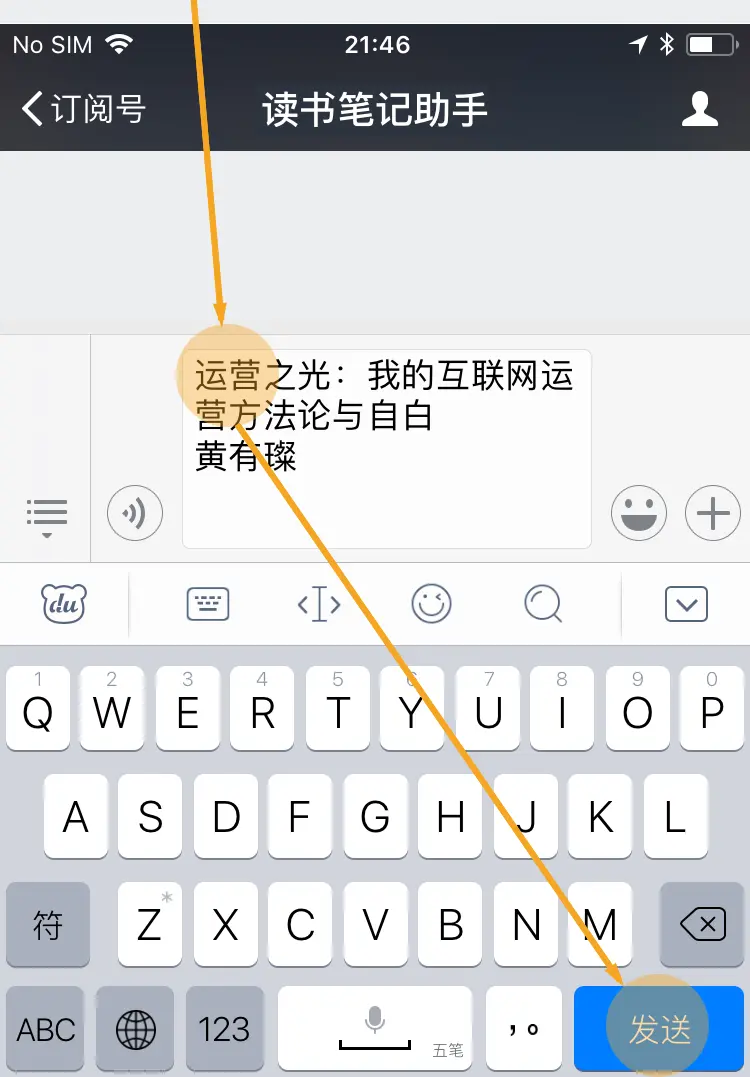Switch keyboard layout from toolbar
Screen dimensions: 750x1077
(x=208, y=603)
